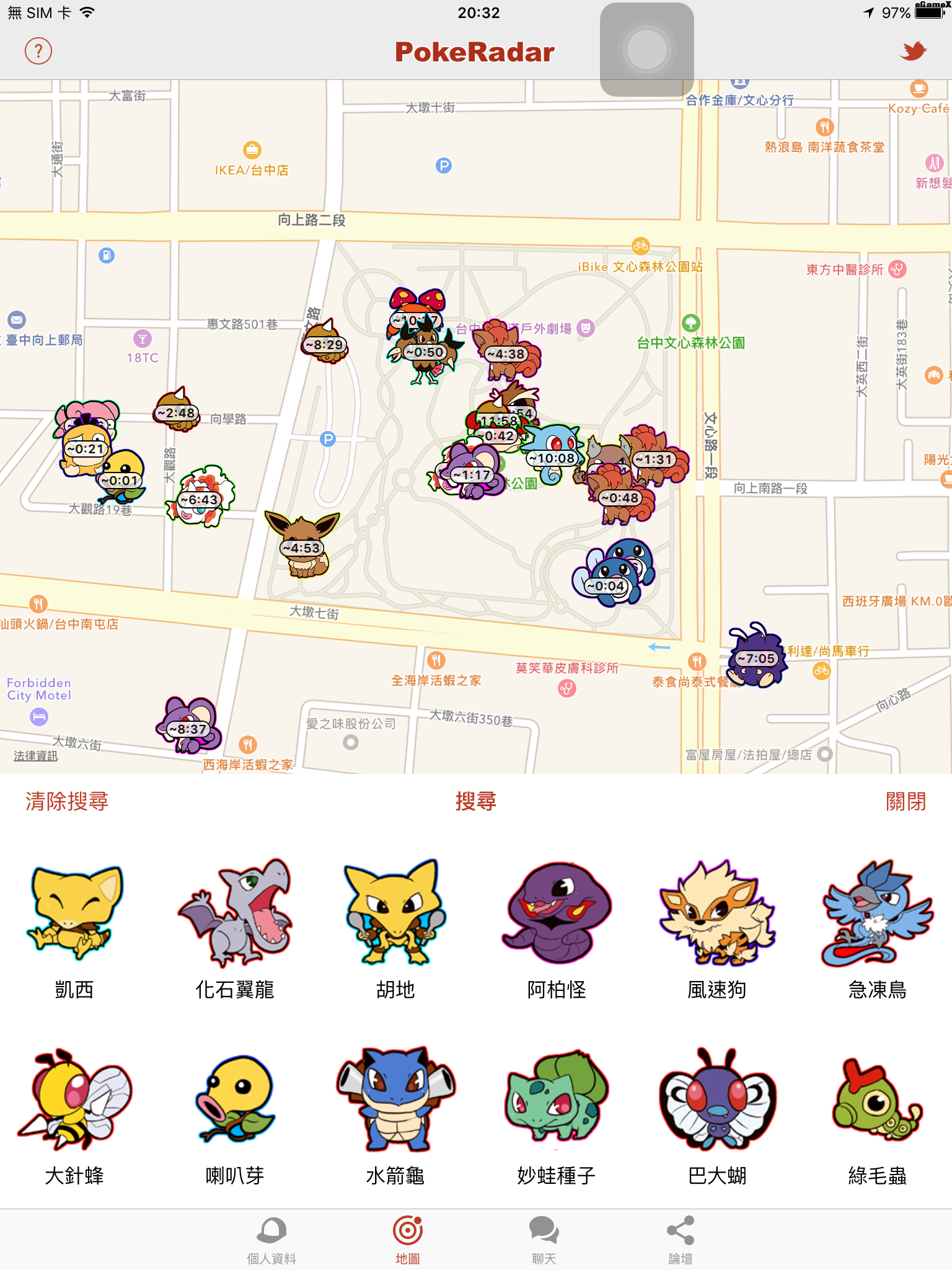Open the help question mark icon

[38, 51]
